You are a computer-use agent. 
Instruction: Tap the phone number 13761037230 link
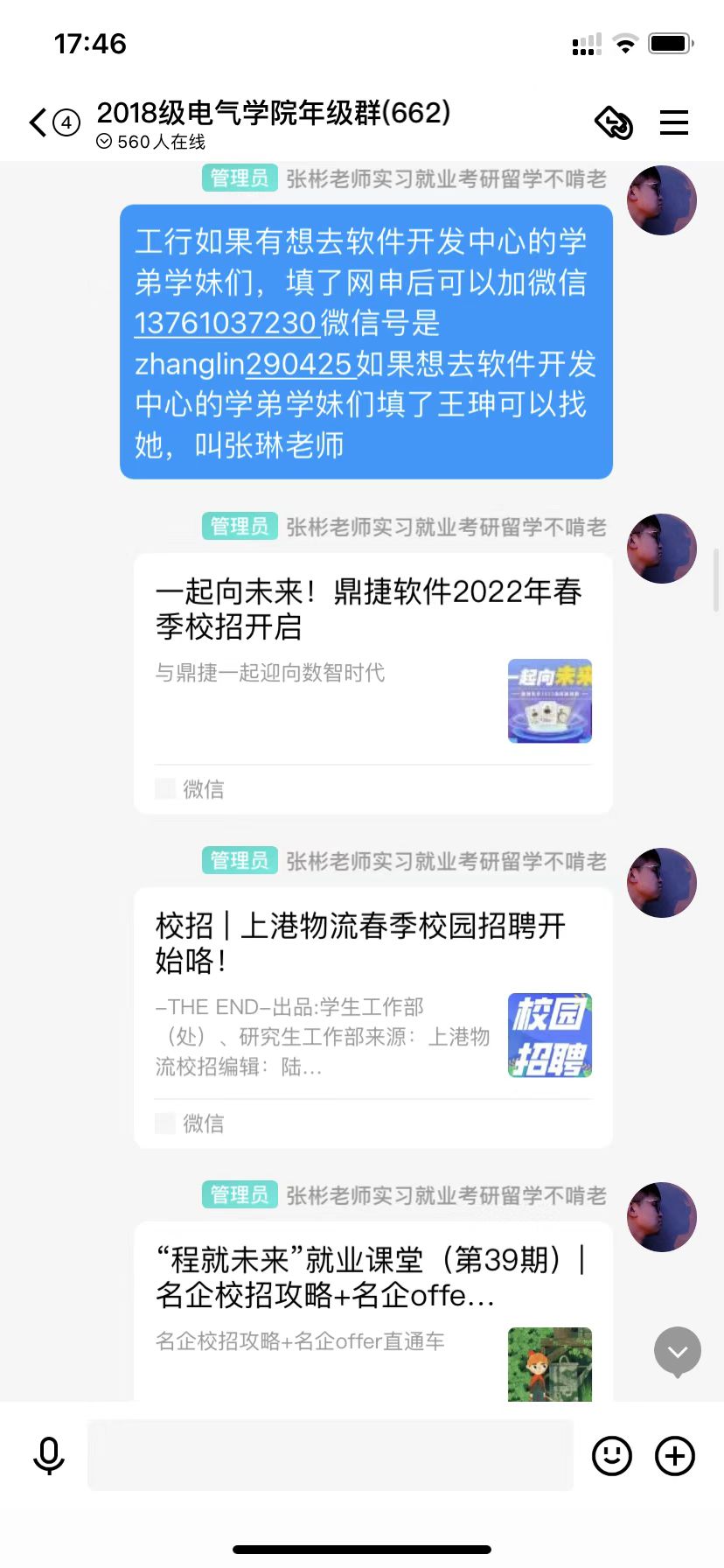[x=225, y=323]
